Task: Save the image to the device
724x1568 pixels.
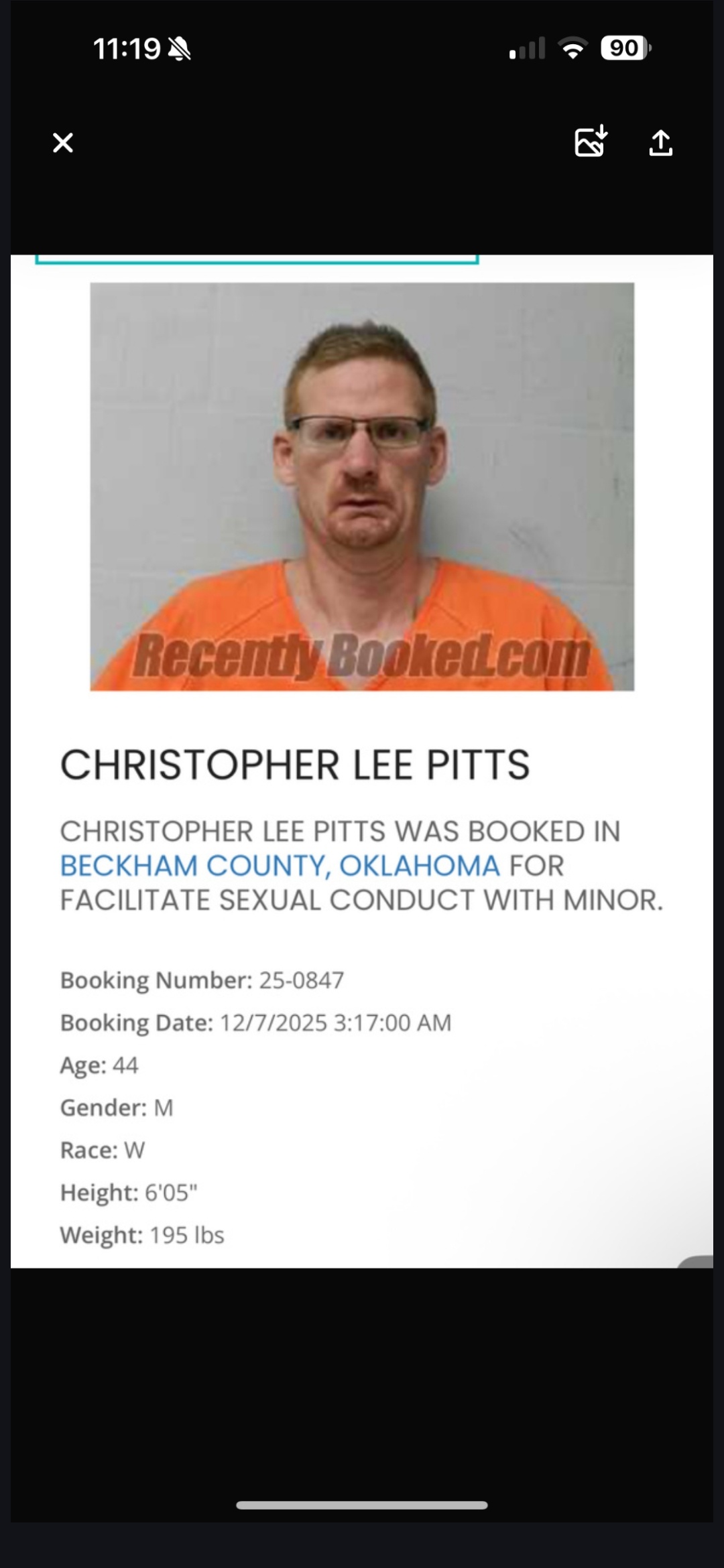Action: point(591,141)
